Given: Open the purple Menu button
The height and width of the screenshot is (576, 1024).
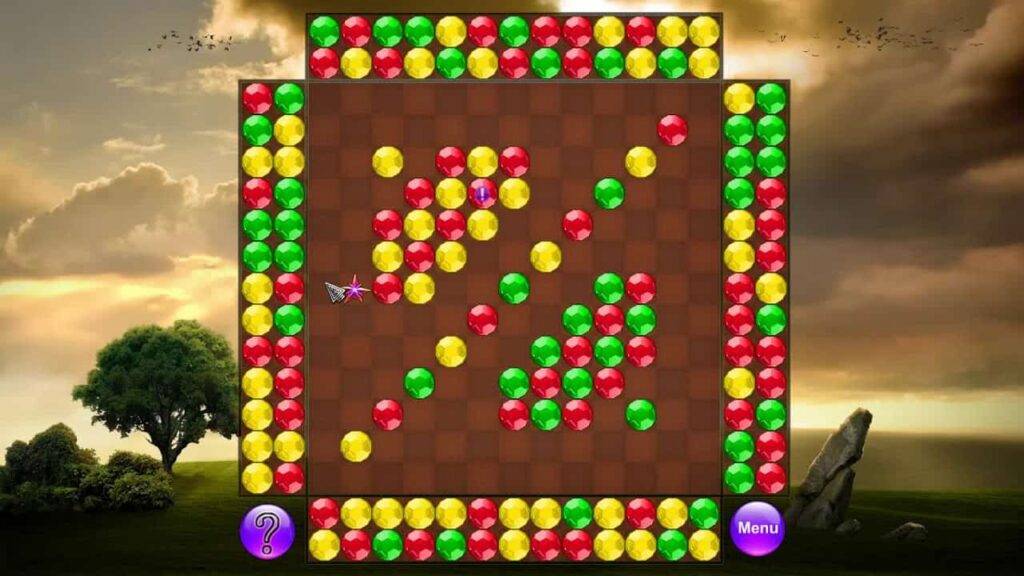Looking at the screenshot, I should point(757,528).
